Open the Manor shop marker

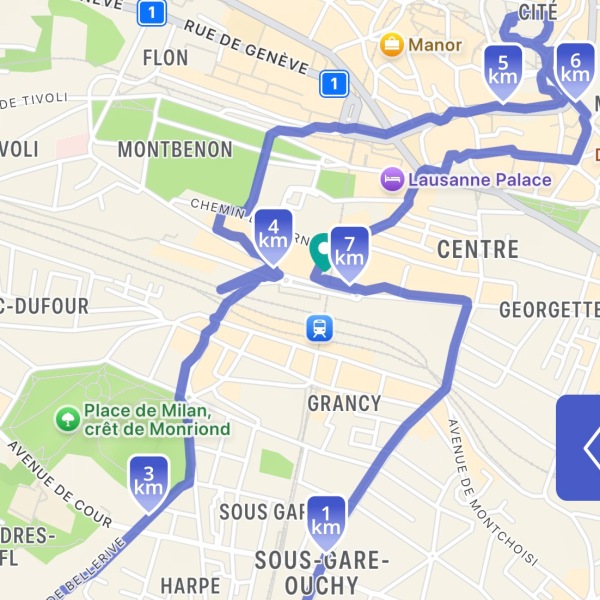pos(391,45)
